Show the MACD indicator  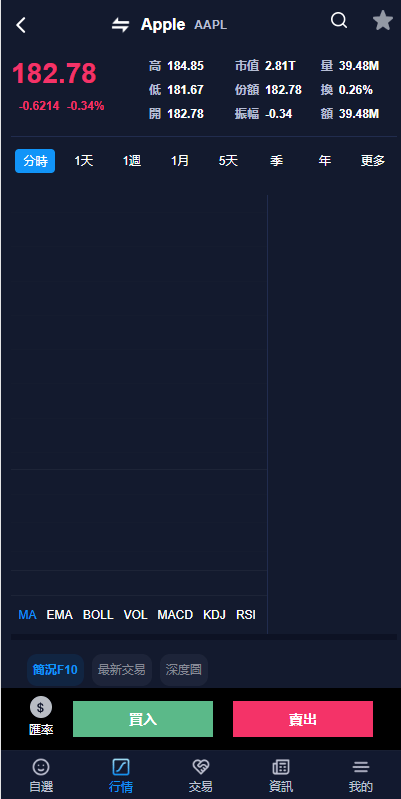pyautogui.click(x=175, y=615)
